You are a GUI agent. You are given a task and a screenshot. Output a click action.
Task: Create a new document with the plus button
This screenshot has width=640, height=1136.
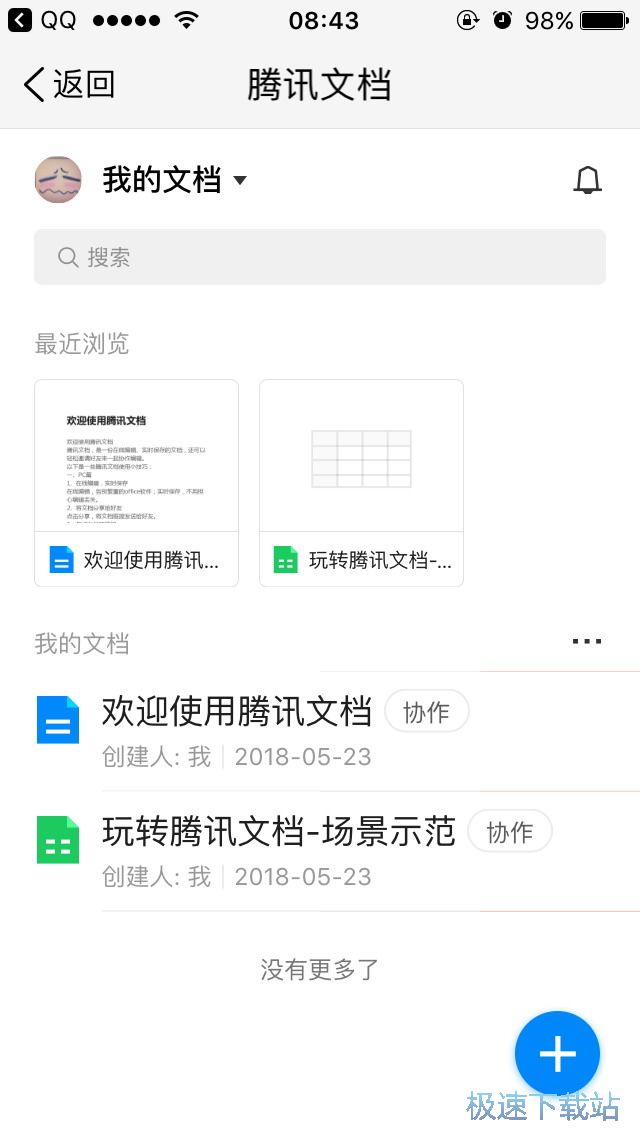point(557,1053)
